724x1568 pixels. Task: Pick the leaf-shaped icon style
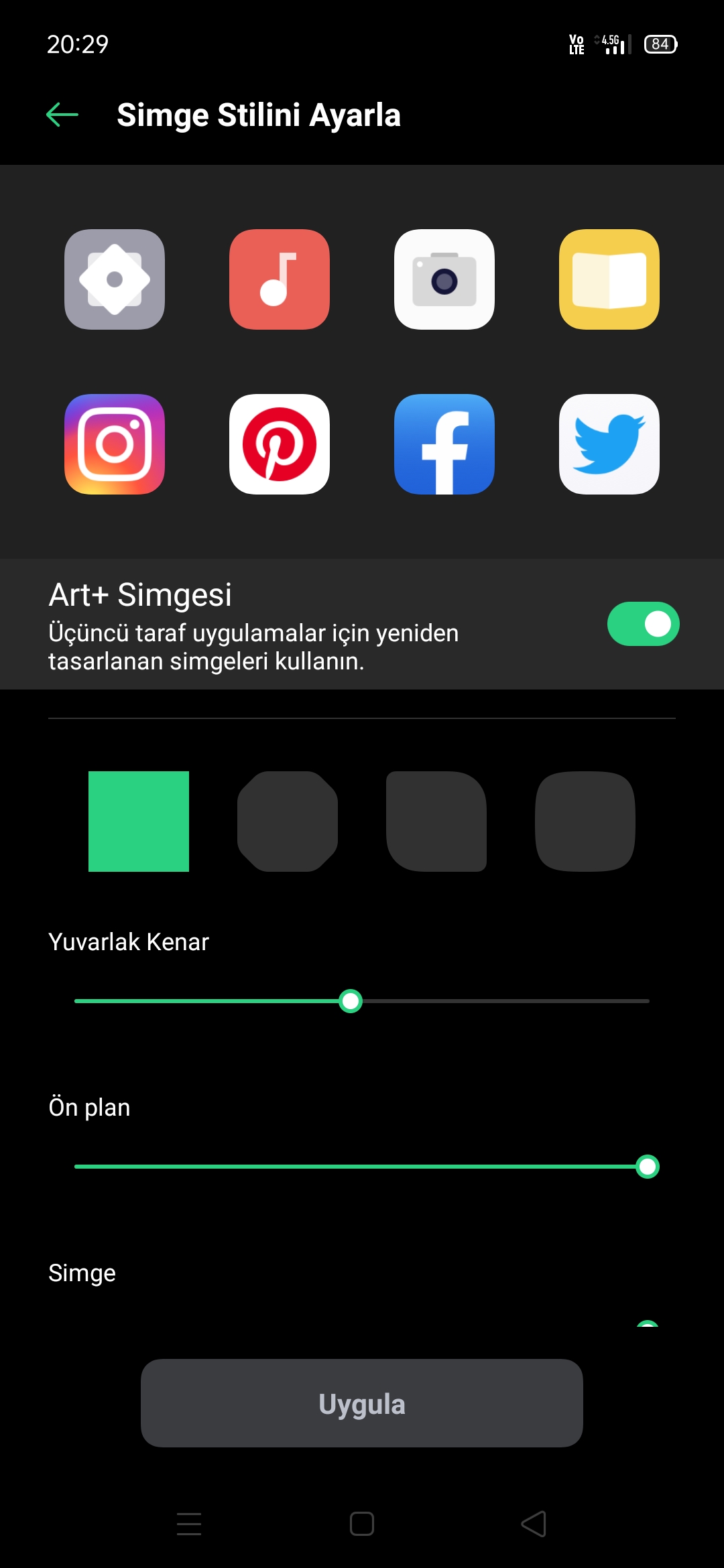point(436,822)
